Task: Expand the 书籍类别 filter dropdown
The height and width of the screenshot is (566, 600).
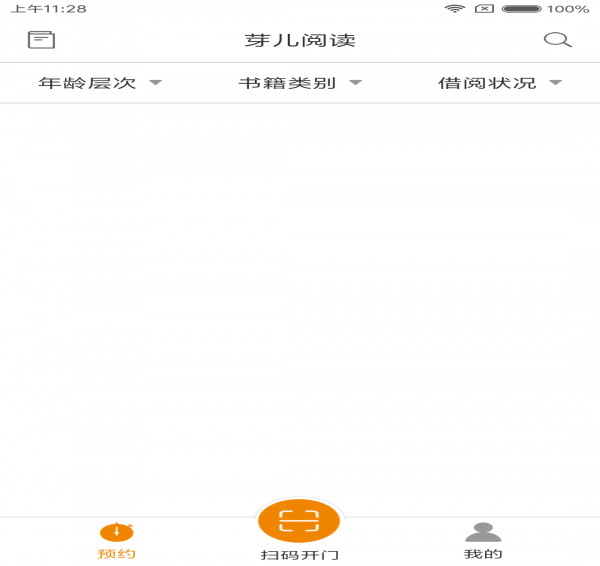Action: click(x=299, y=83)
